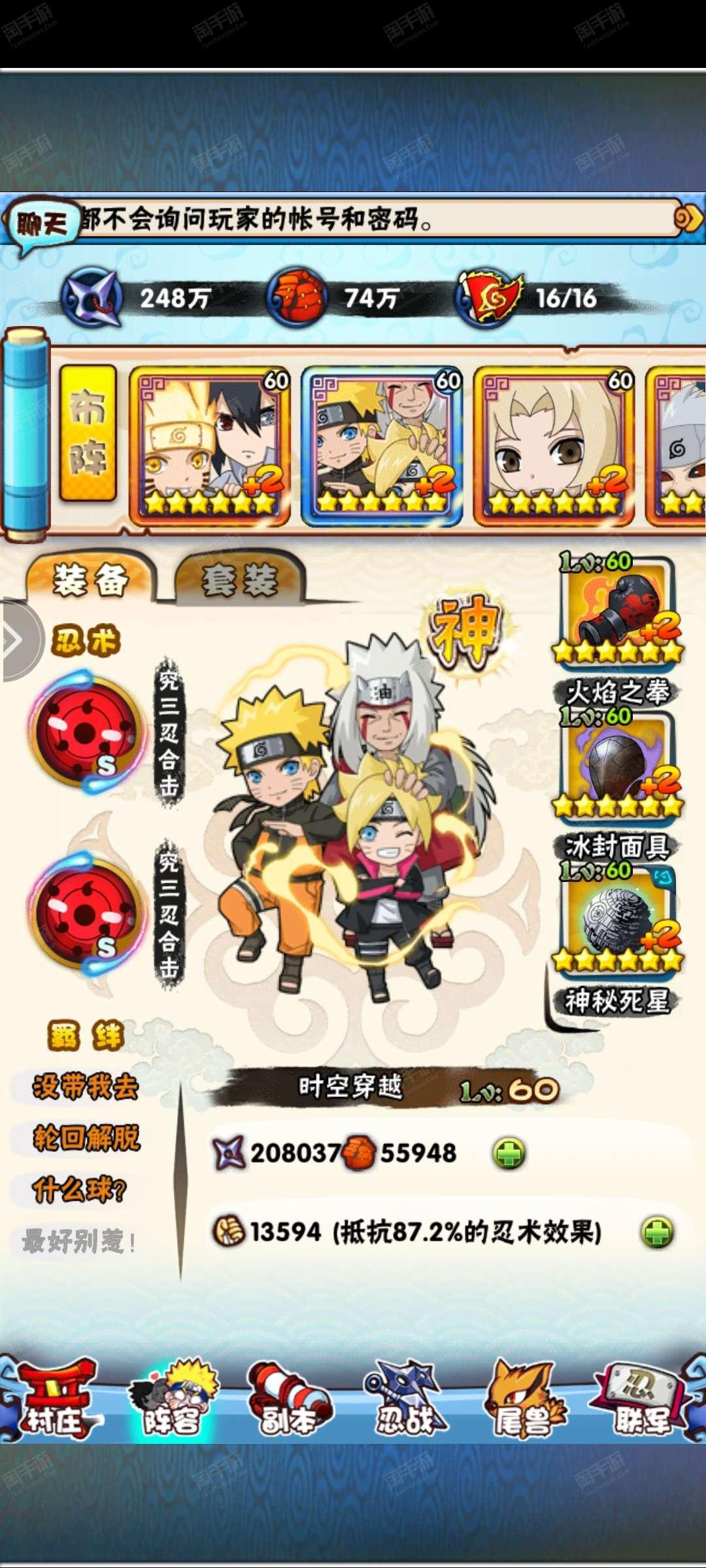706x1568 pixels.
Task: Tap the green plus beside resistance stat
Action: tap(658, 1232)
